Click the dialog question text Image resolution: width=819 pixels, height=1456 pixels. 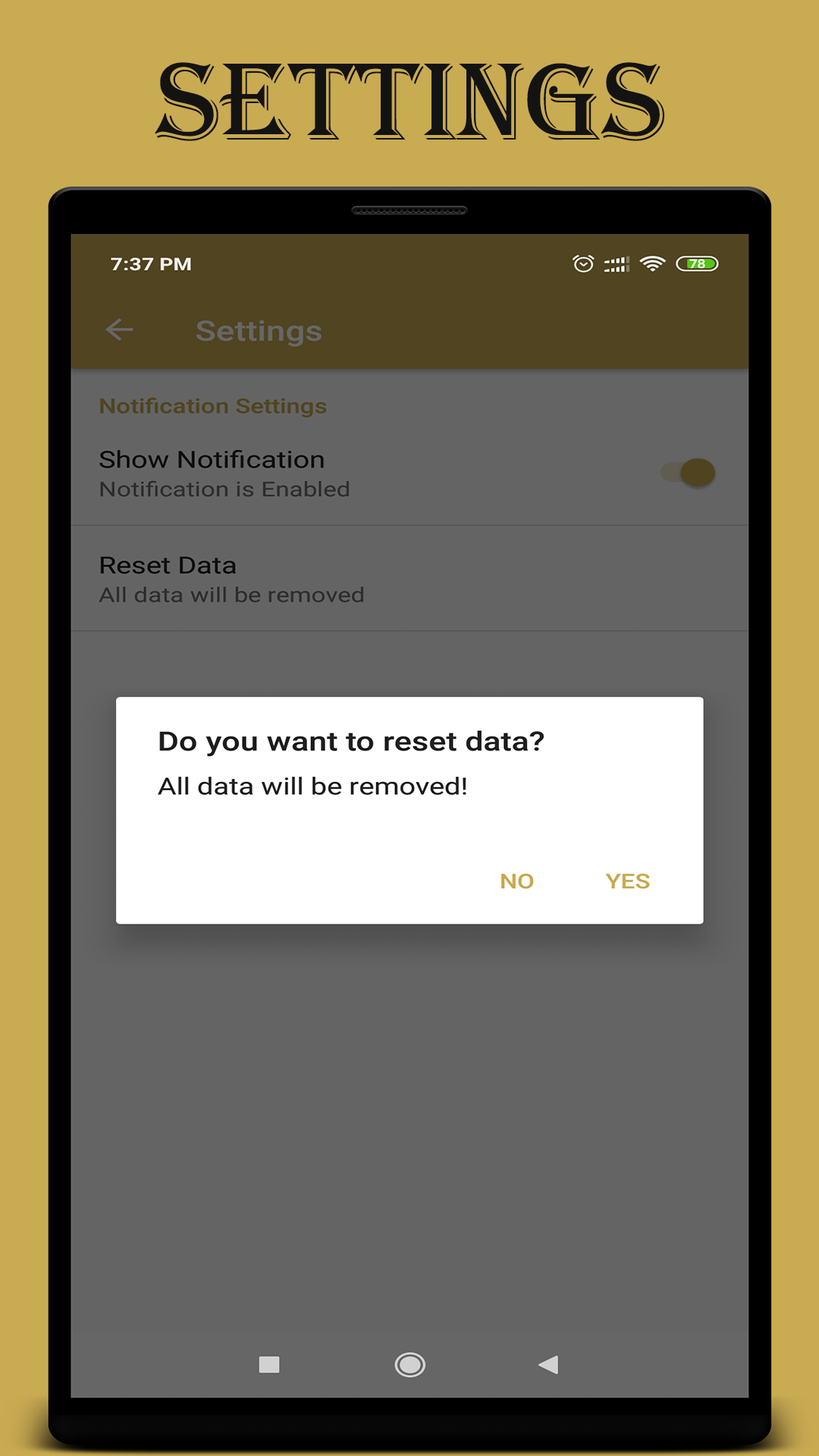[351, 742]
